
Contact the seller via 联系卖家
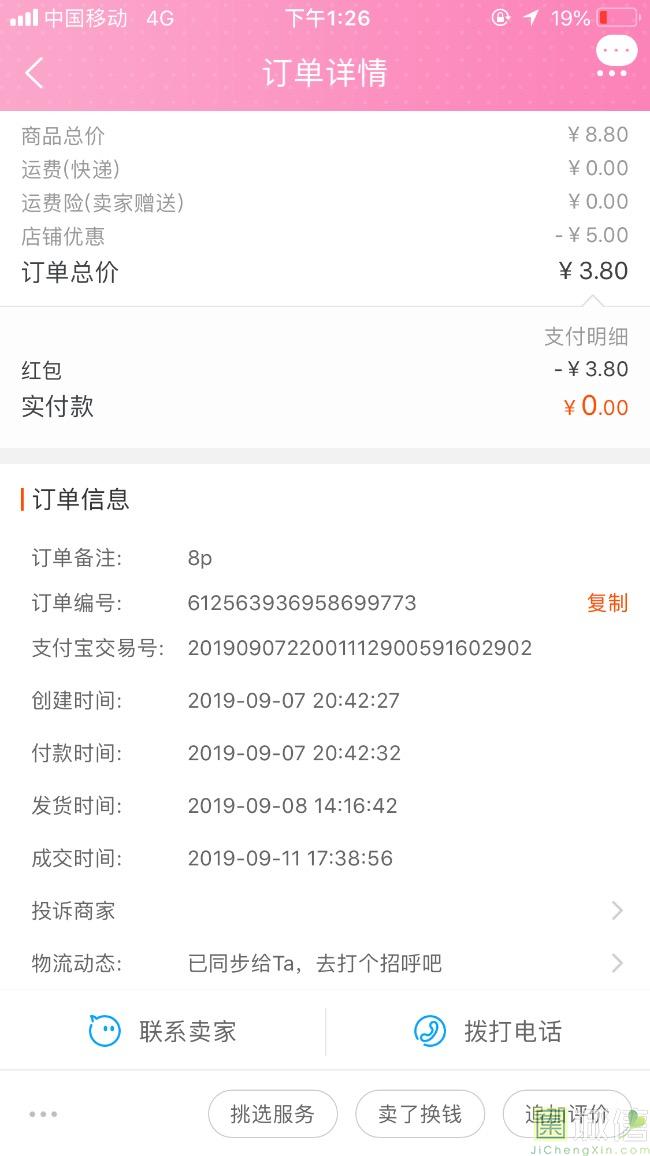click(163, 1031)
